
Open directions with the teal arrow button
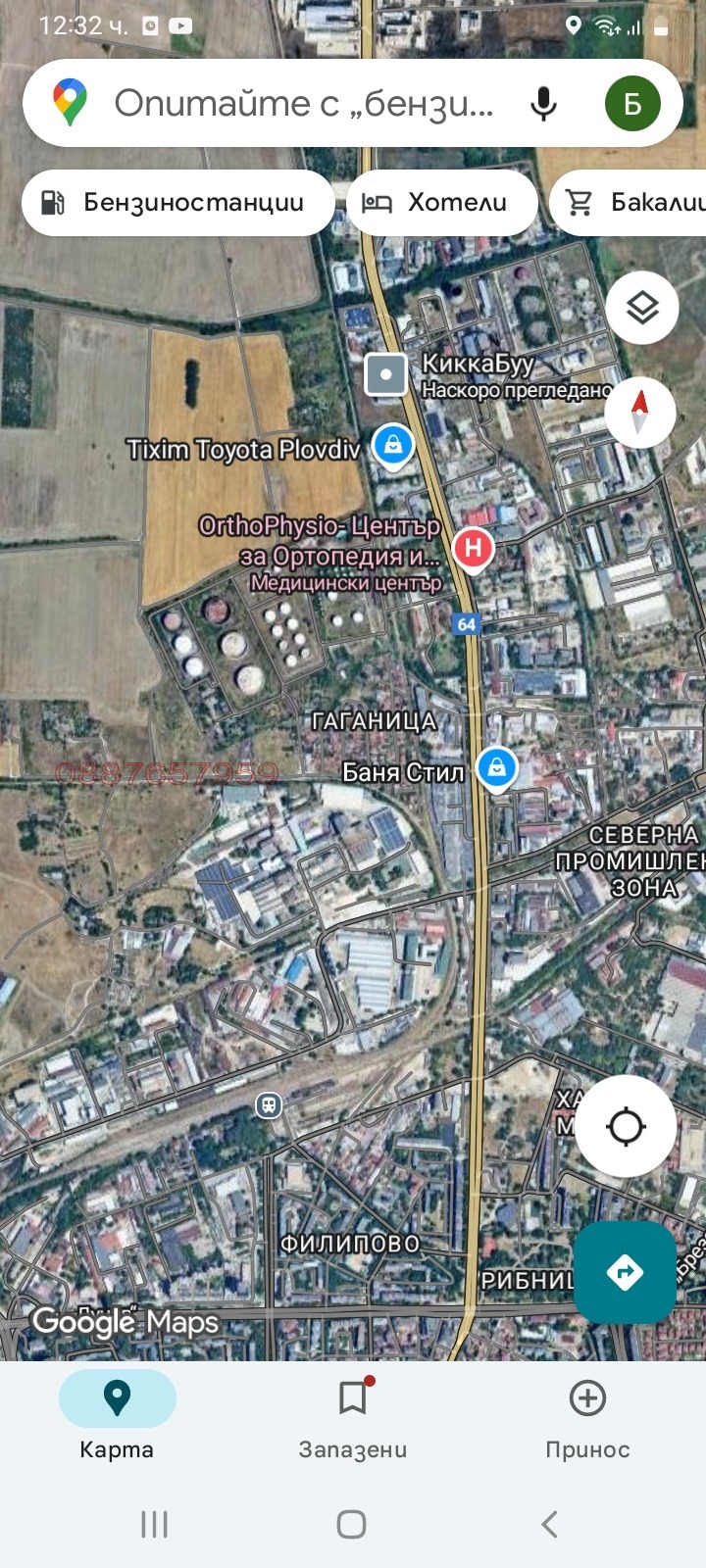pos(625,1272)
